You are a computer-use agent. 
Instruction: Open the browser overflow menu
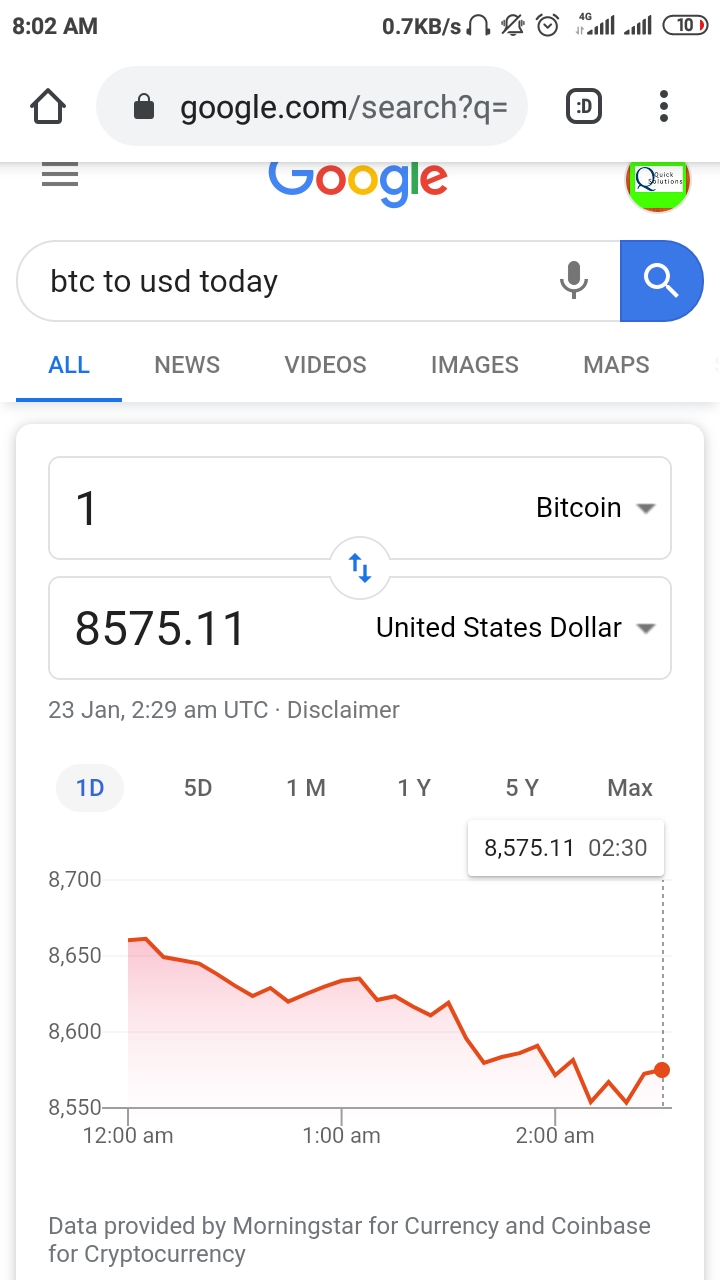(664, 106)
